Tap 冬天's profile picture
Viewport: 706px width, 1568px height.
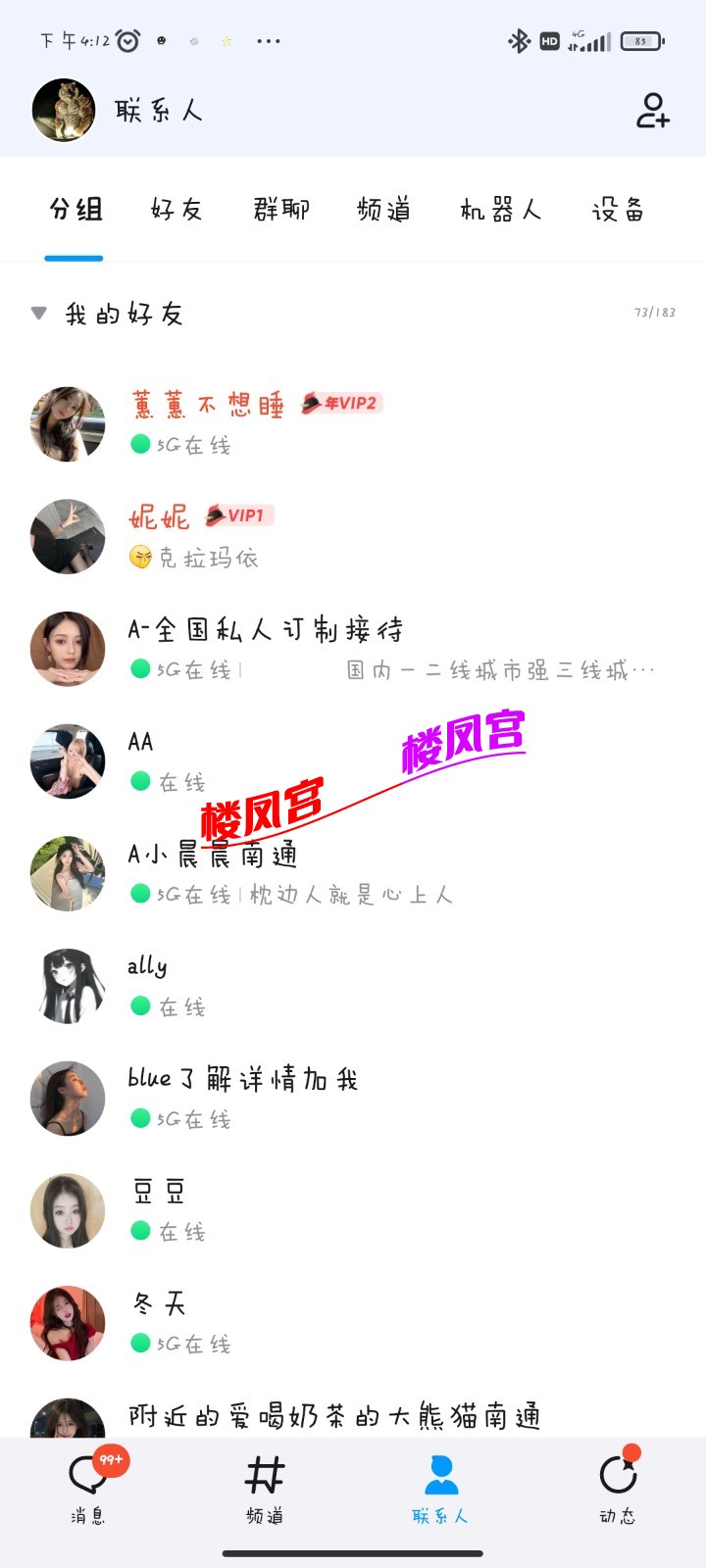point(67,1323)
